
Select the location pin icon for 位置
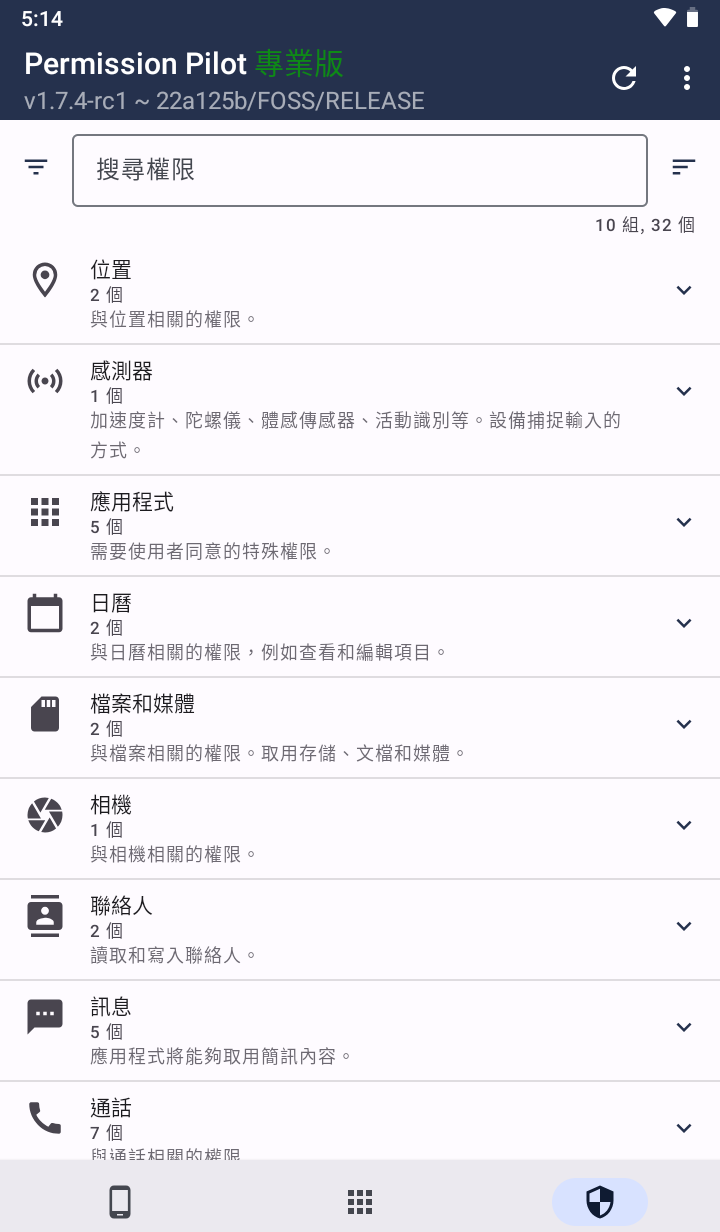(44, 280)
